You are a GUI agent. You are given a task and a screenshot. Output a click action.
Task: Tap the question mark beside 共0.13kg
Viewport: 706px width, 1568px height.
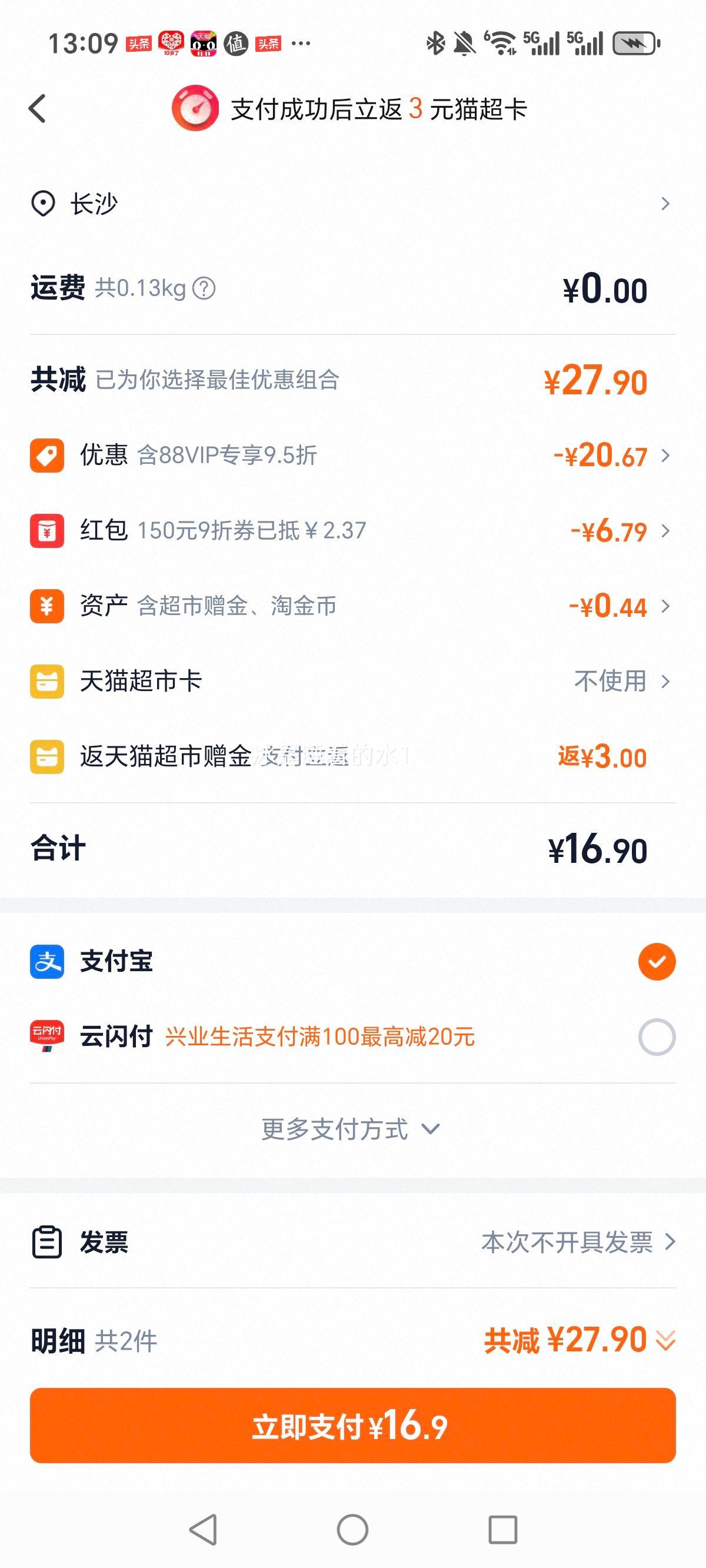pyautogui.click(x=204, y=288)
